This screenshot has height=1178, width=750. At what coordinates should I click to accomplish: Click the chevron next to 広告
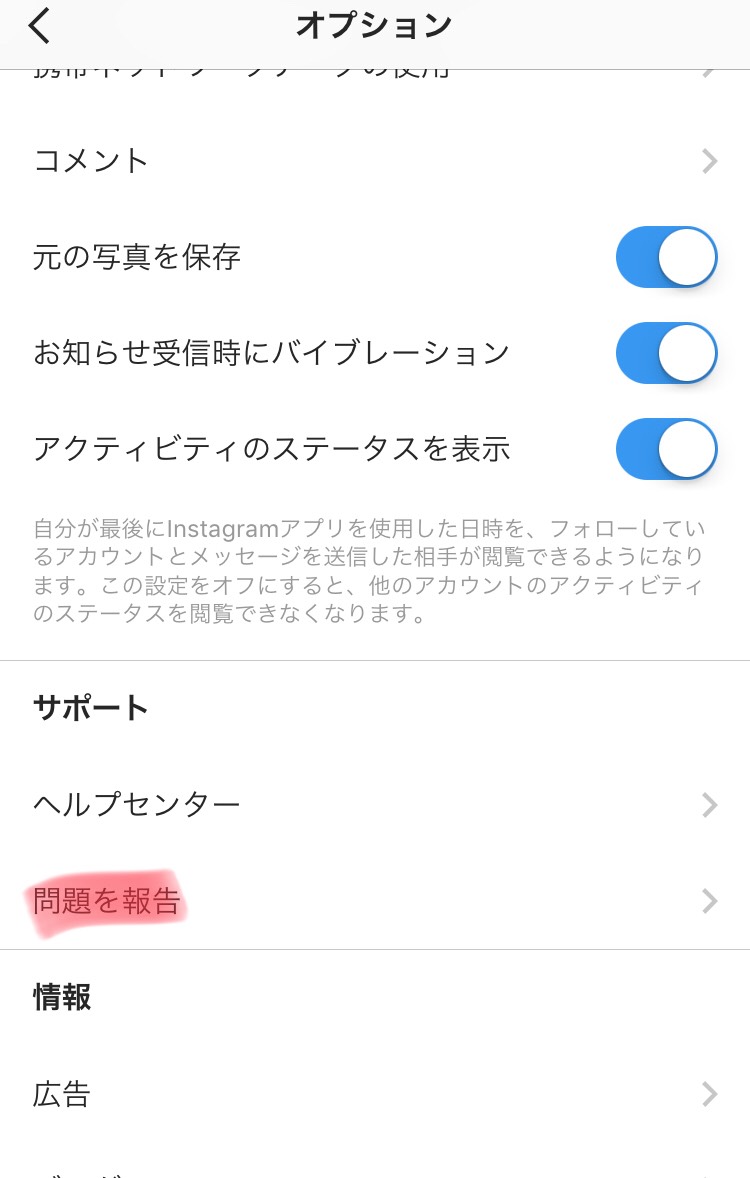(709, 1094)
